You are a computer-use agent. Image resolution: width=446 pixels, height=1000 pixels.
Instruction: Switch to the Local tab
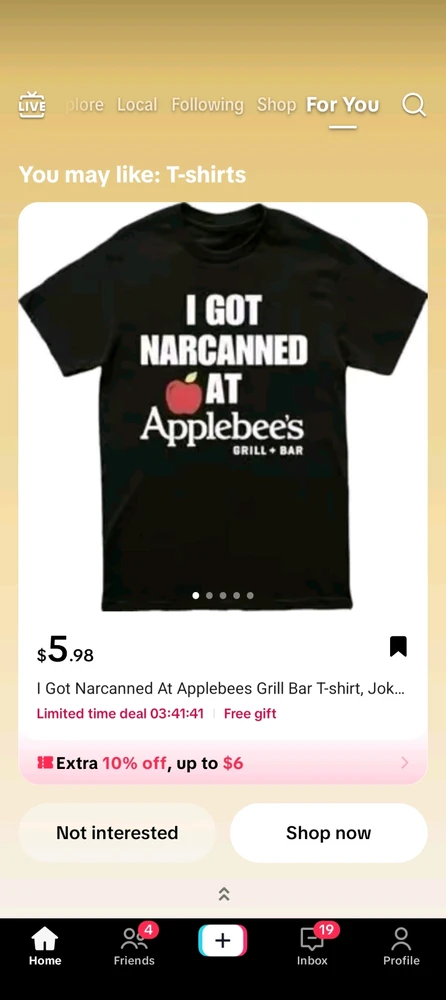click(x=137, y=105)
